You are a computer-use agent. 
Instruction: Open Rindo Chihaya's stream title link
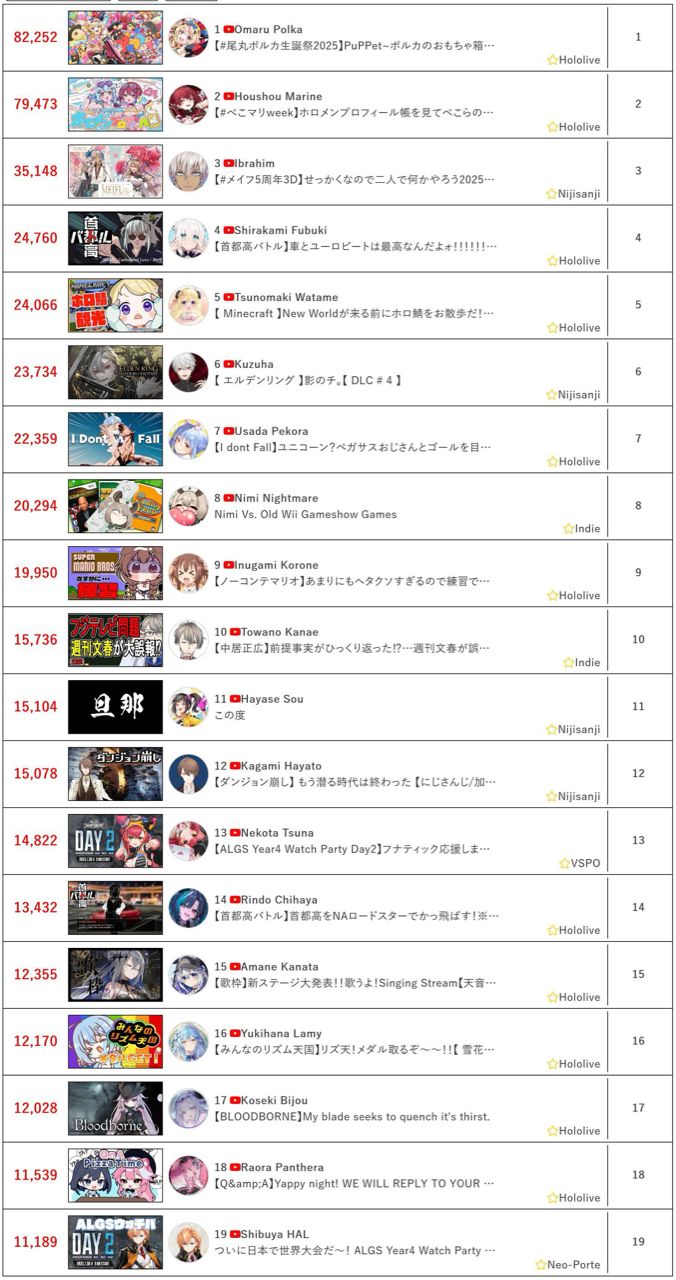tap(355, 916)
